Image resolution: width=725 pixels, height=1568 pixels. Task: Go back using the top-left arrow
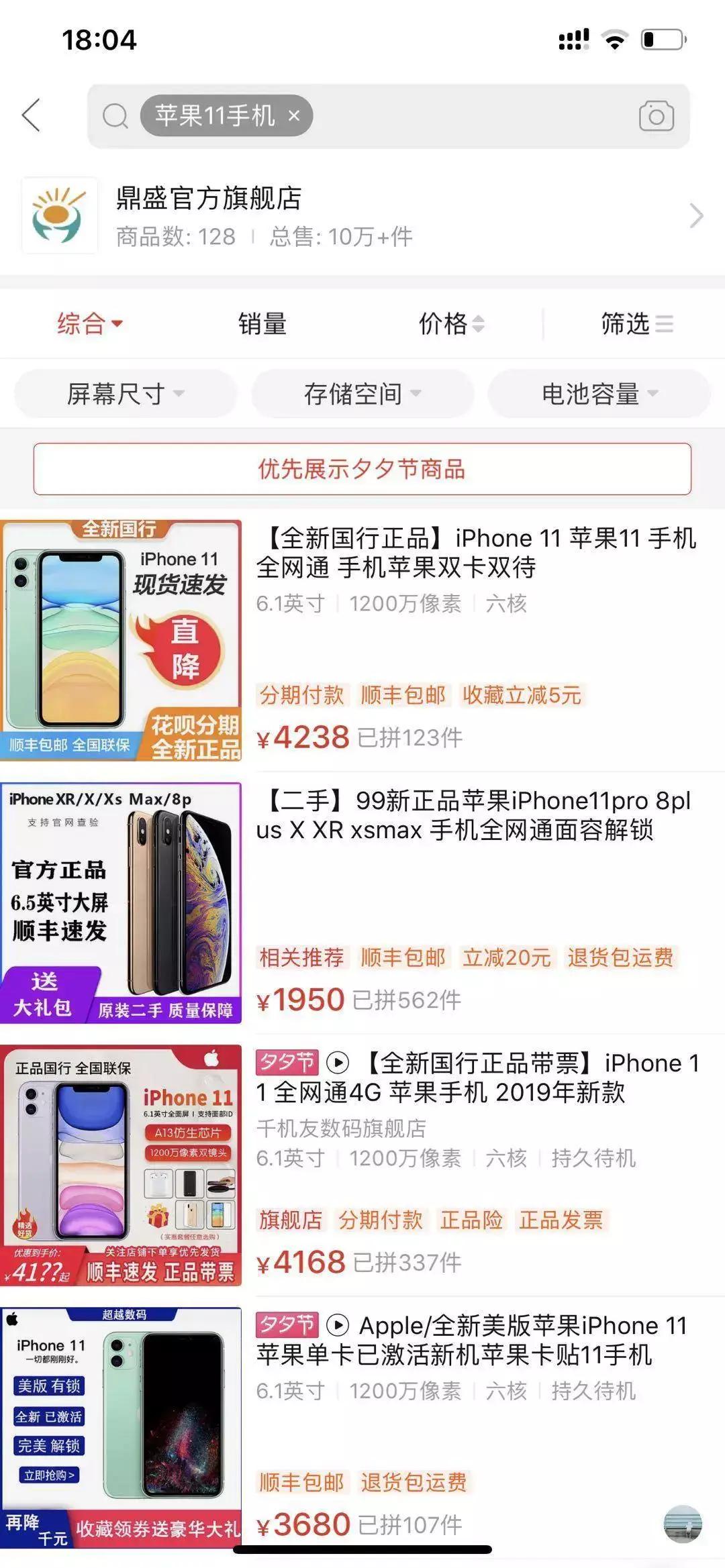coord(32,115)
